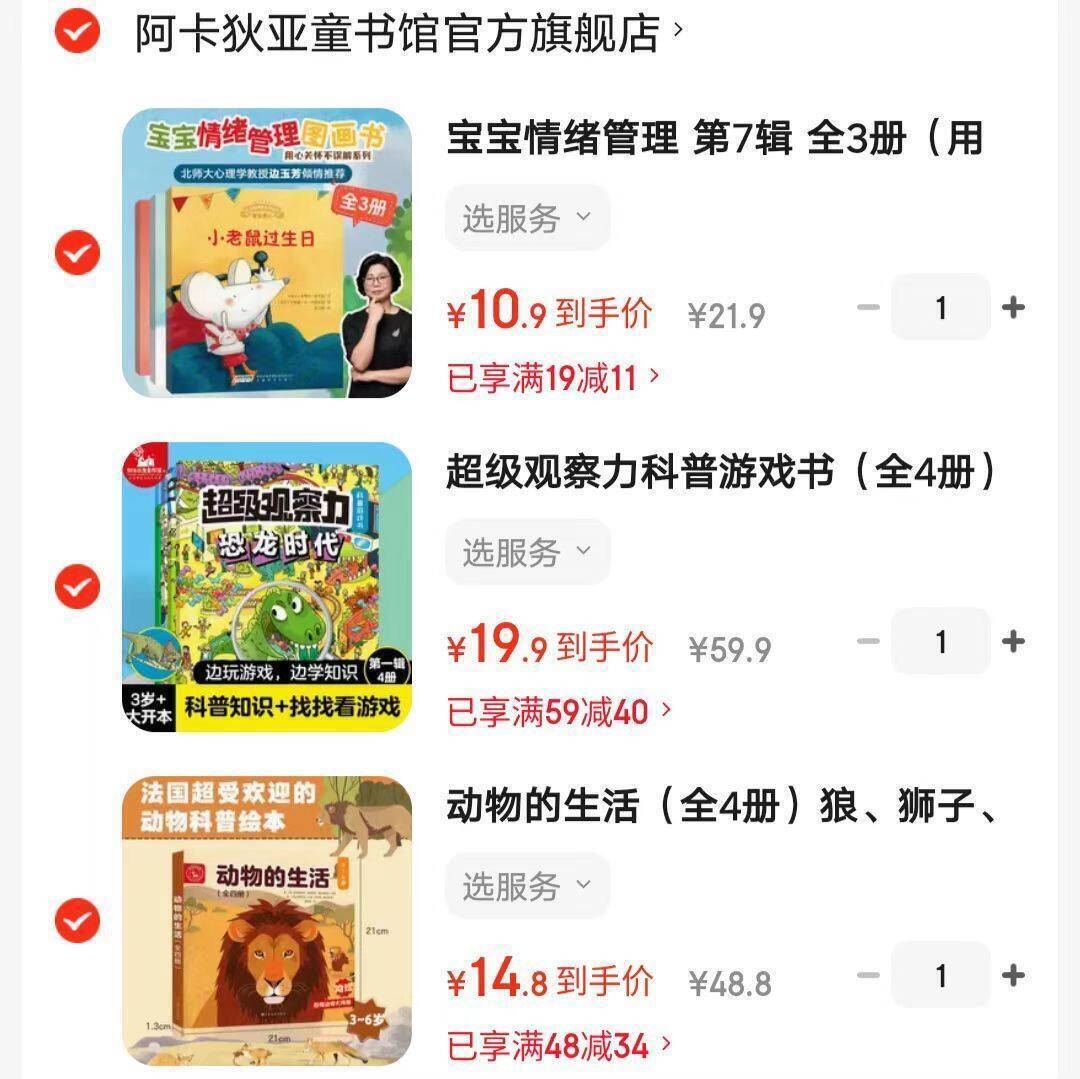
Task: Expand 选服务 for 超级观察力科普游戏书
Action: pyautogui.click(x=527, y=552)
